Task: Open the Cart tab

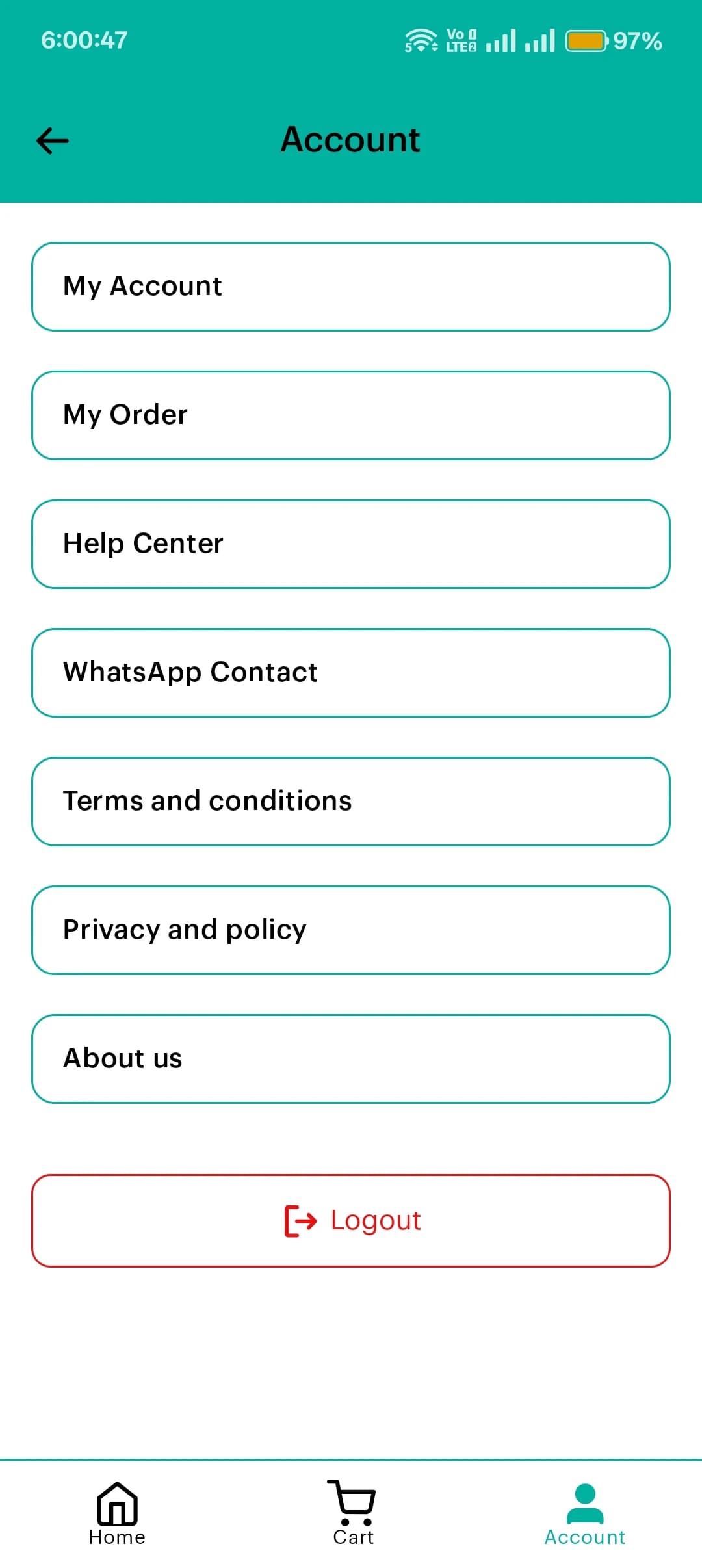Action: pyautogui.click(x=352, y=1513)
